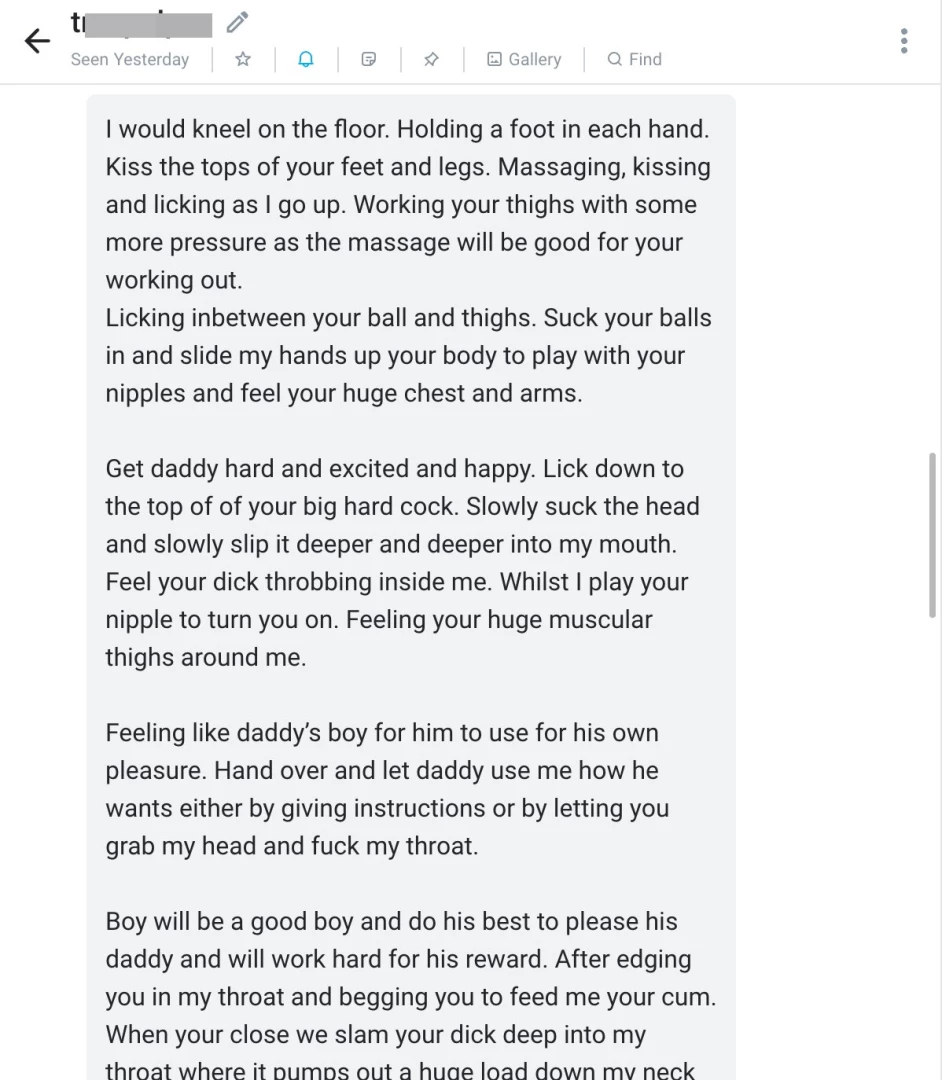Star this conversation as favorite

point(243,60)
